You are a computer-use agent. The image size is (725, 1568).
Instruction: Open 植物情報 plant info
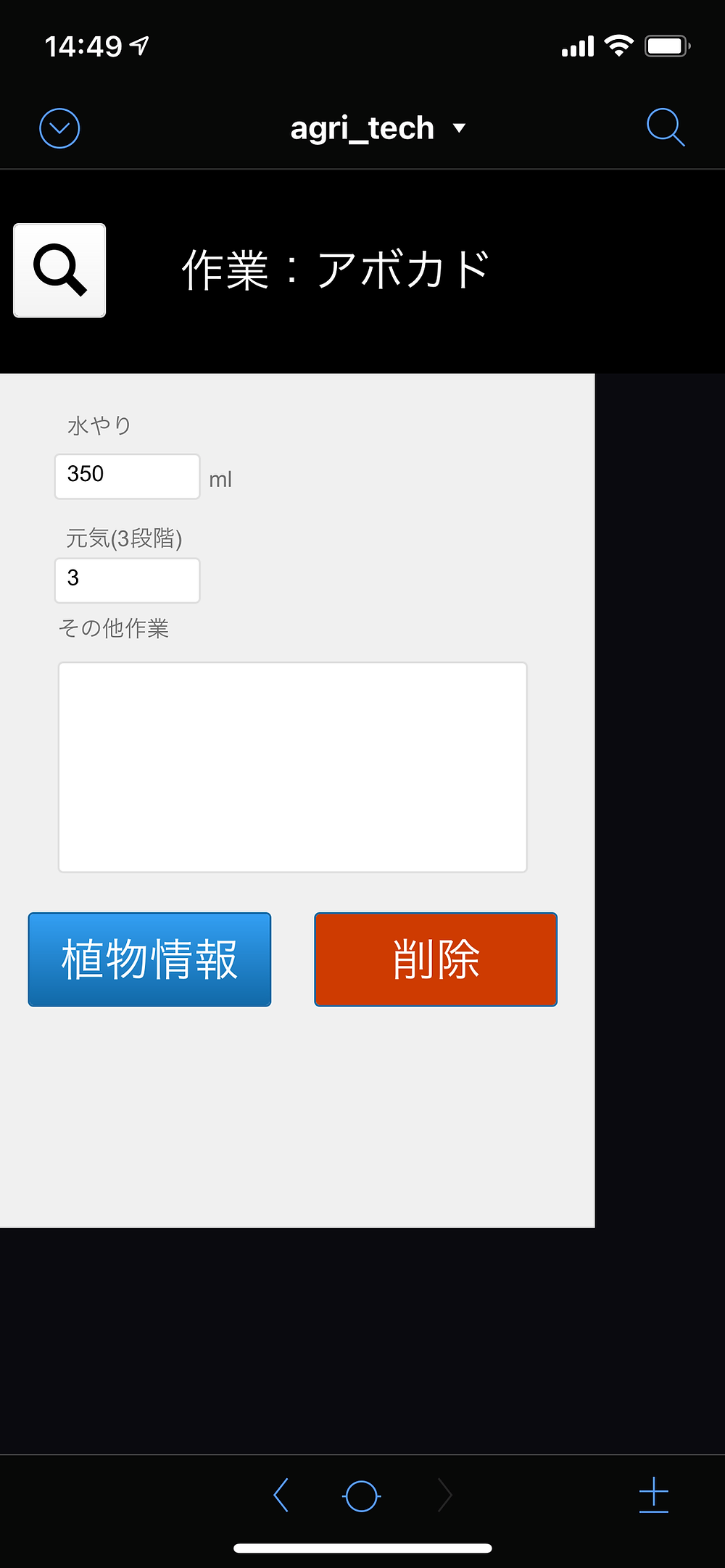149,959
